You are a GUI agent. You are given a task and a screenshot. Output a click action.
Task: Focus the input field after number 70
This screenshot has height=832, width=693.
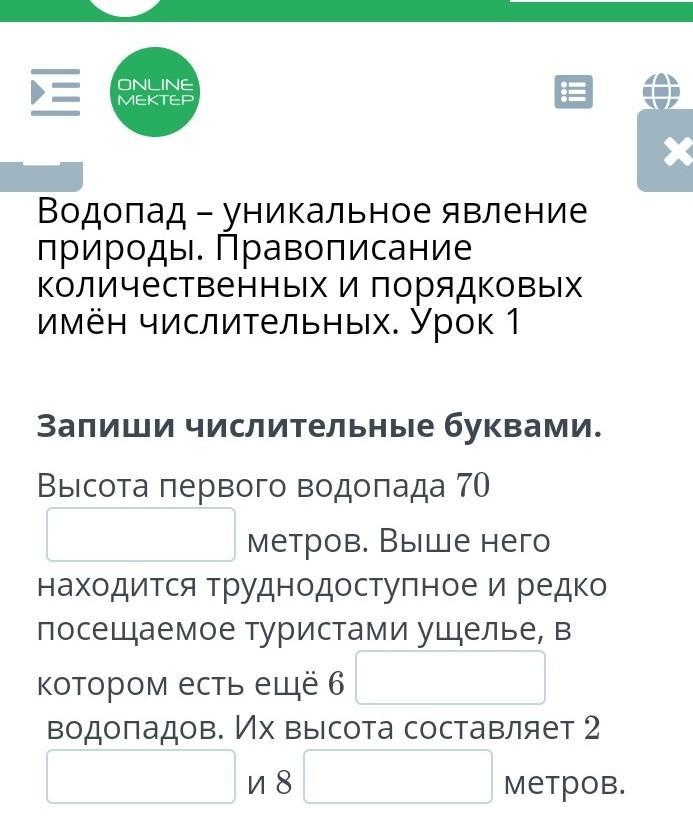point(141,534)
